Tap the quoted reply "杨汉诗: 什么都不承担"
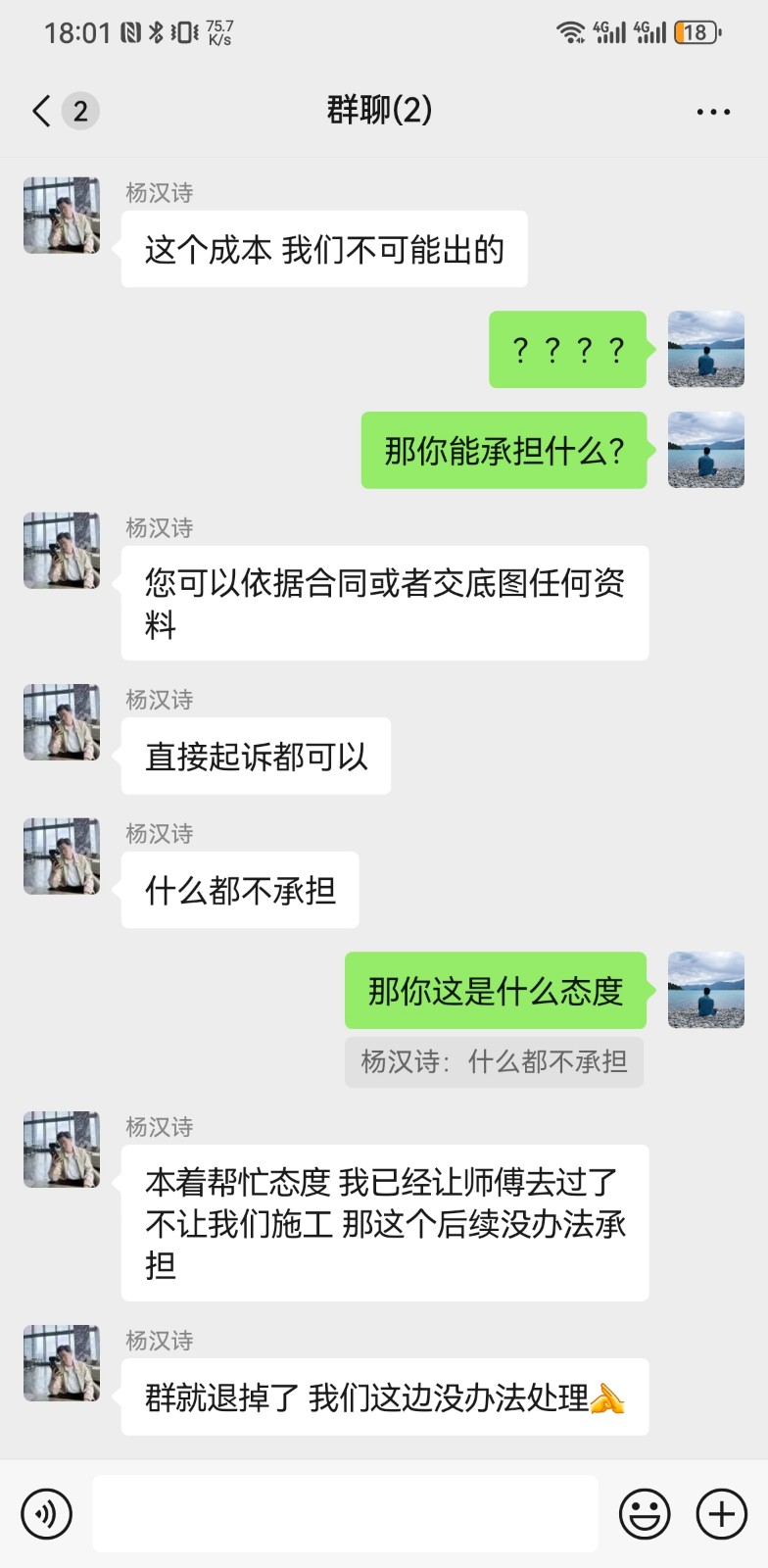 pos(494,1061)
